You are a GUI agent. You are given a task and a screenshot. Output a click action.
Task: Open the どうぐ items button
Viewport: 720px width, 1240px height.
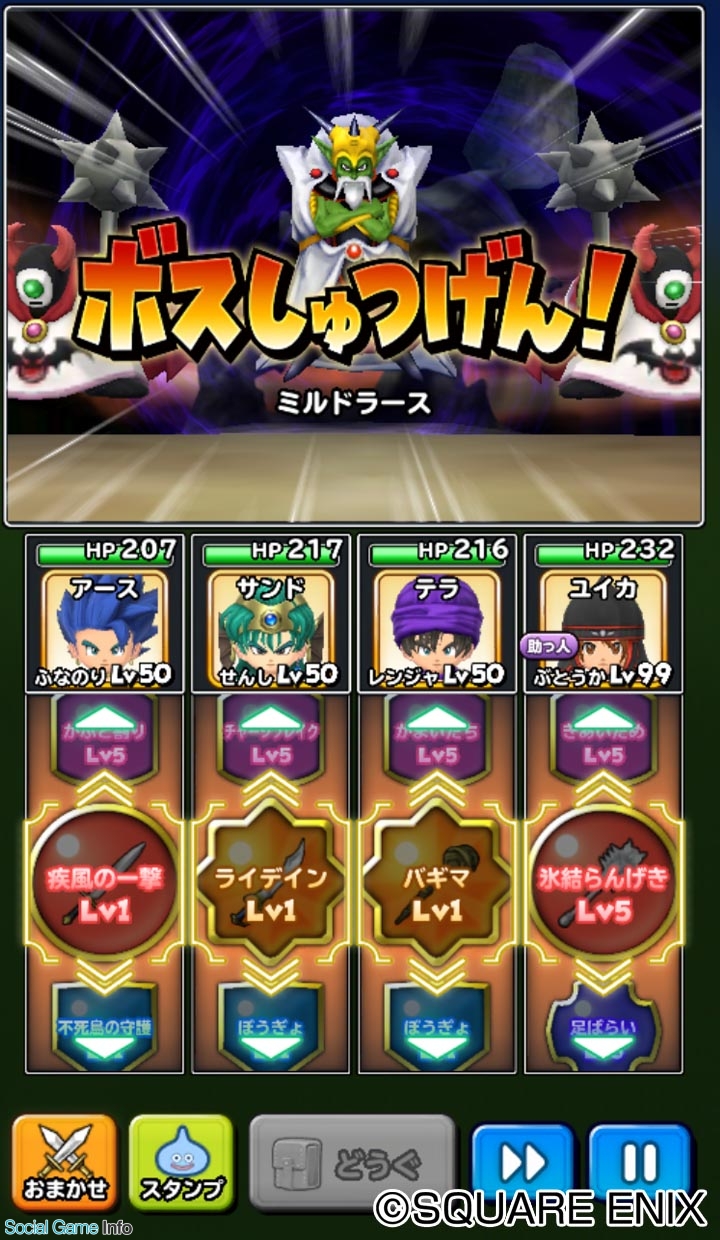pyautogui.click(x=351, y=1163)
